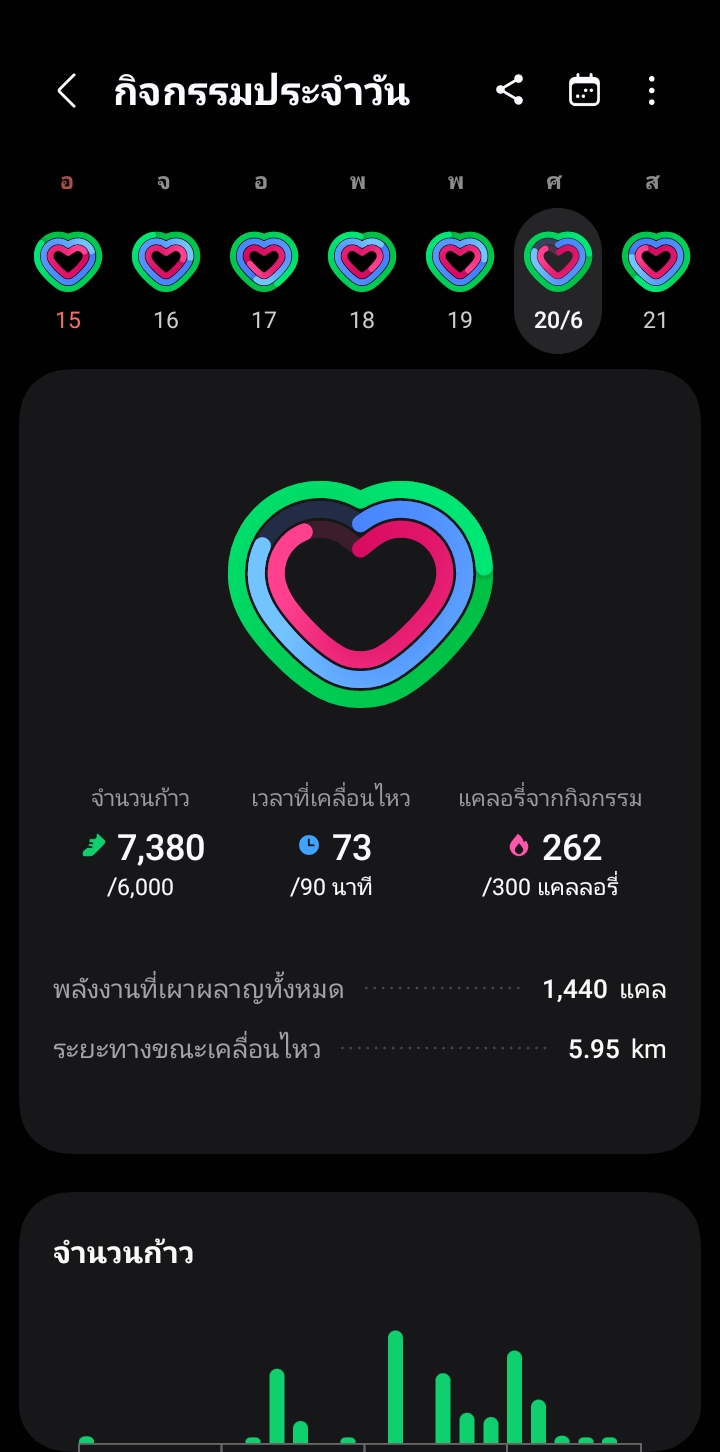Screen dimensions: 720x1452
Task: Open the more options menu
Action: 651,91
